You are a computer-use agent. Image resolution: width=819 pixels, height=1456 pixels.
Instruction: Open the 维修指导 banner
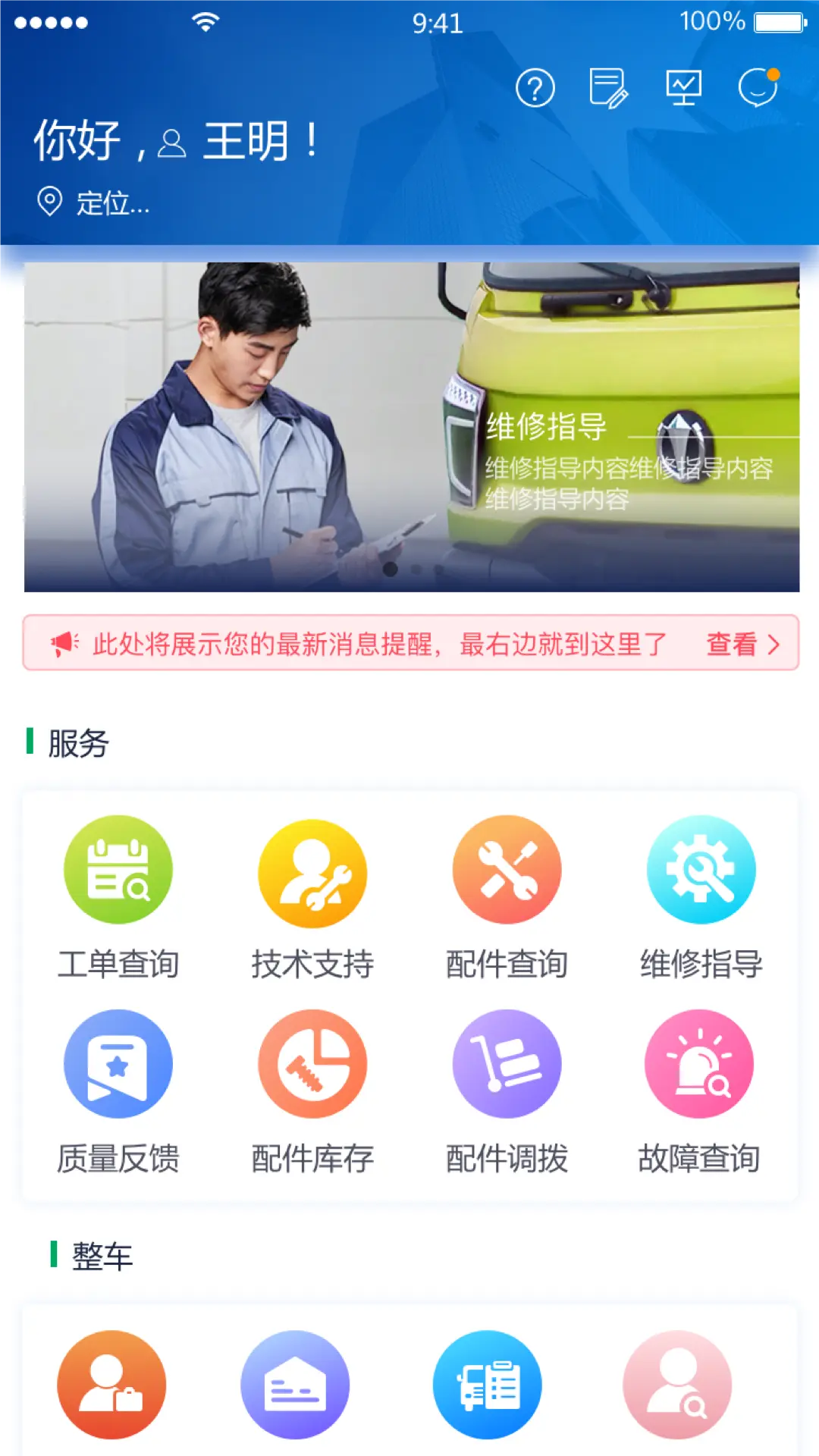pyautogui.click(x=412, y=427)
